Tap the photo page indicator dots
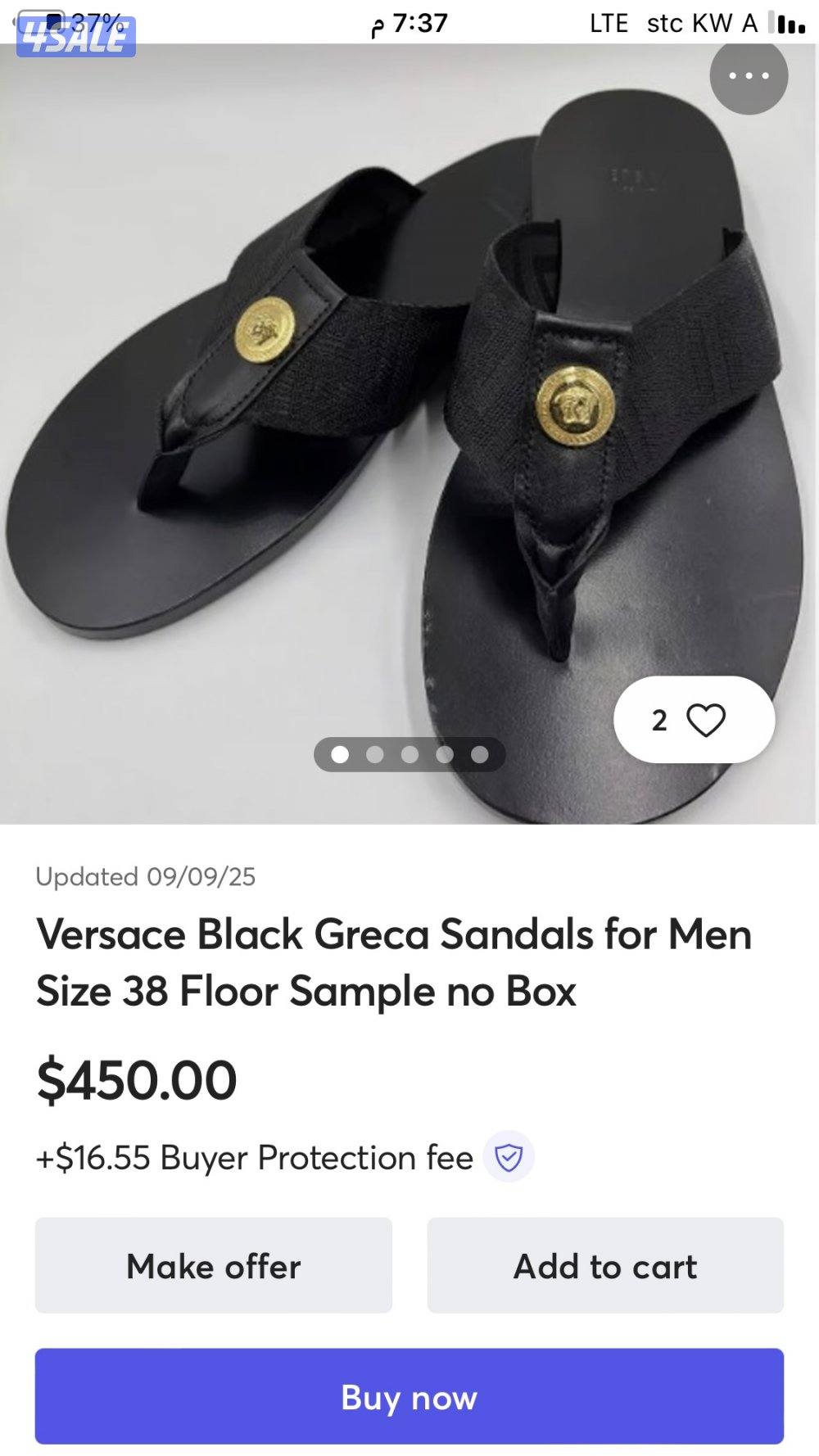The image size is (819, 1456). click(409, 754)
